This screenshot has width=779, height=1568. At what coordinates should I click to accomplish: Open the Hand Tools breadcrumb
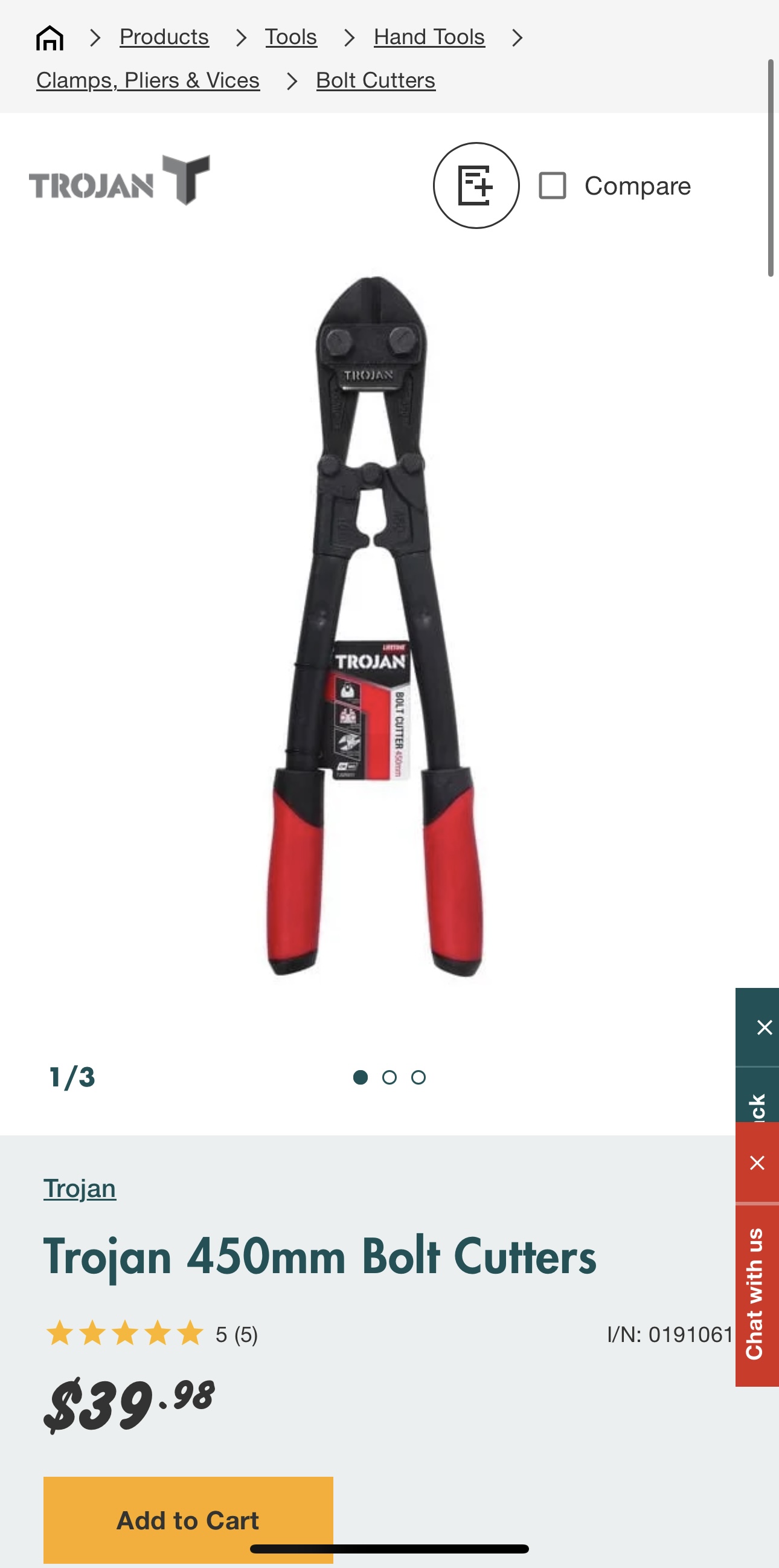429,37
